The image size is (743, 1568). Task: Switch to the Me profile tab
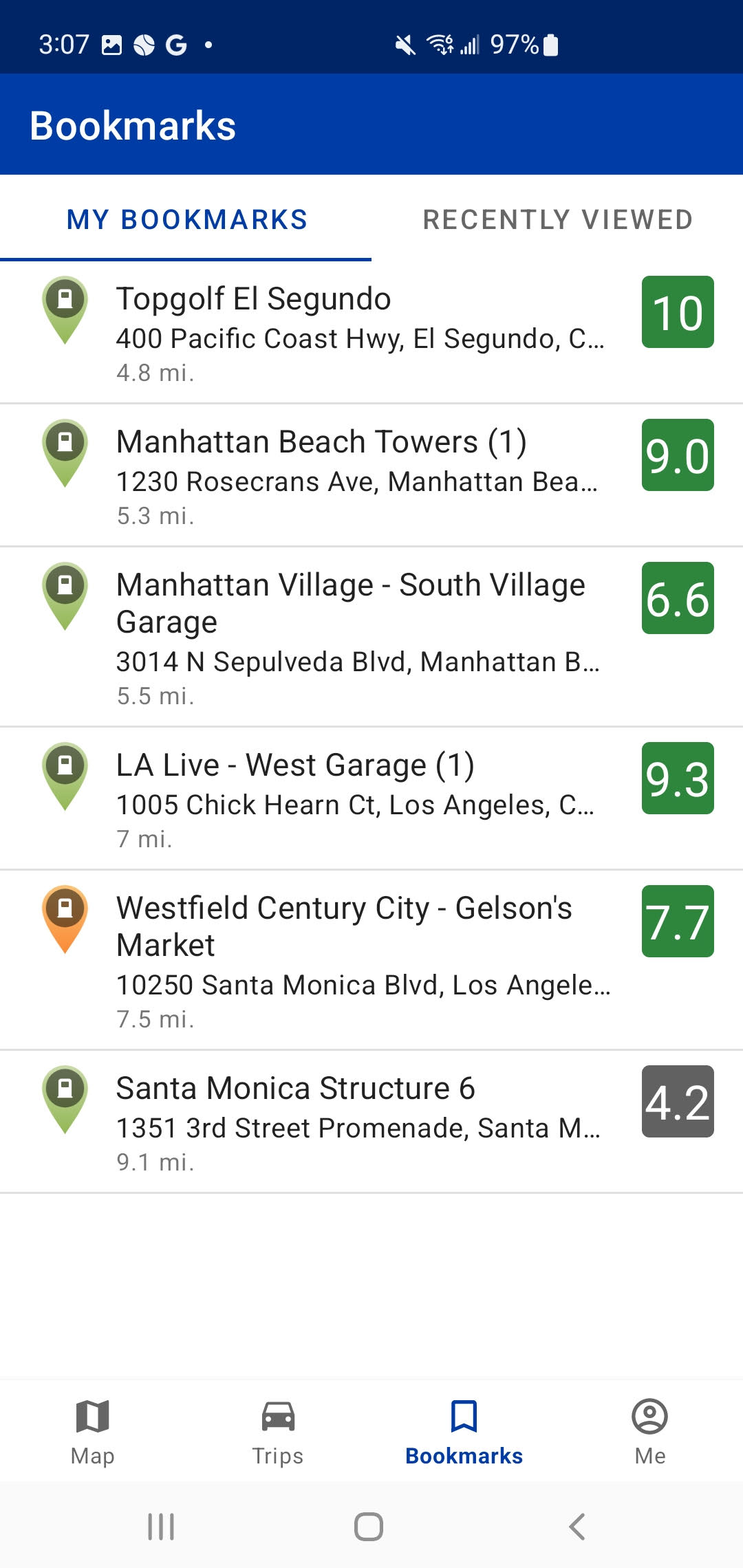(x=649, y=1430)
